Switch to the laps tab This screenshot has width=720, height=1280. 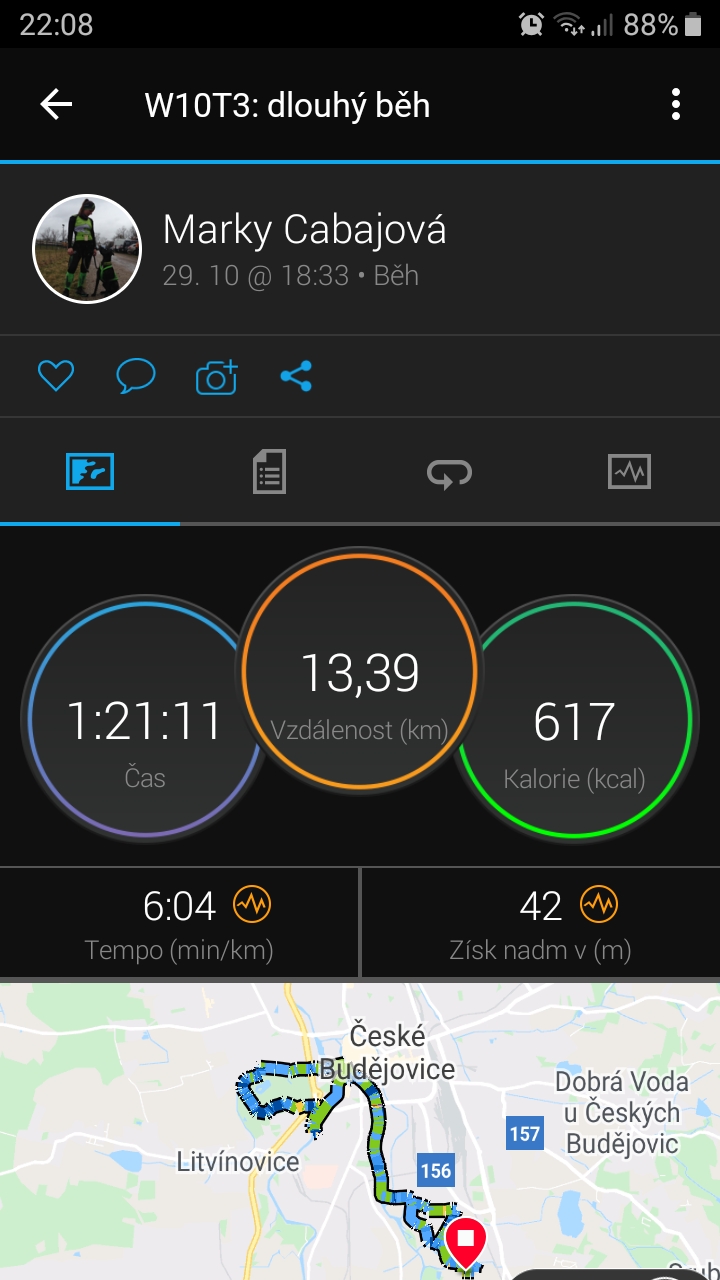click(449, 471)
